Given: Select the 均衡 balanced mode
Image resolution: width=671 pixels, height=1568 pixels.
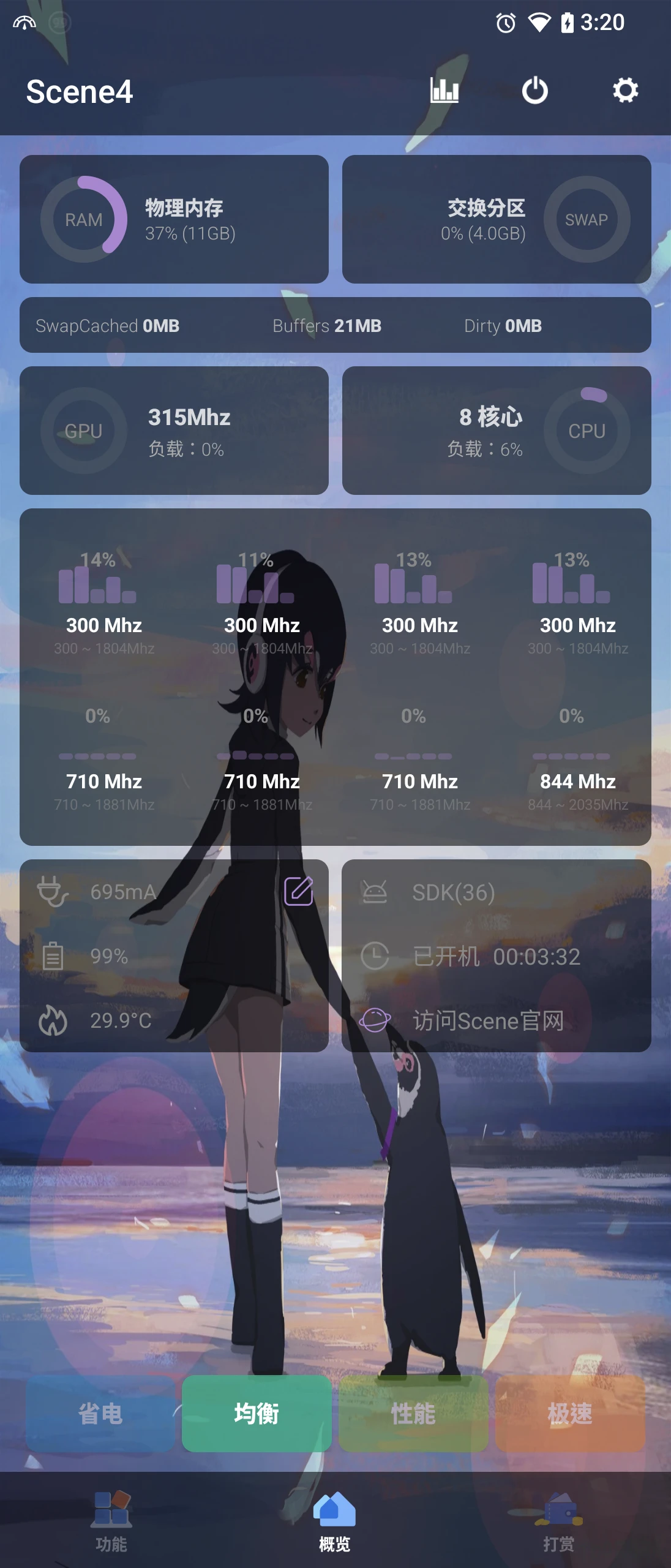Looking at the screenshot, I should (x=257, y=1414).
